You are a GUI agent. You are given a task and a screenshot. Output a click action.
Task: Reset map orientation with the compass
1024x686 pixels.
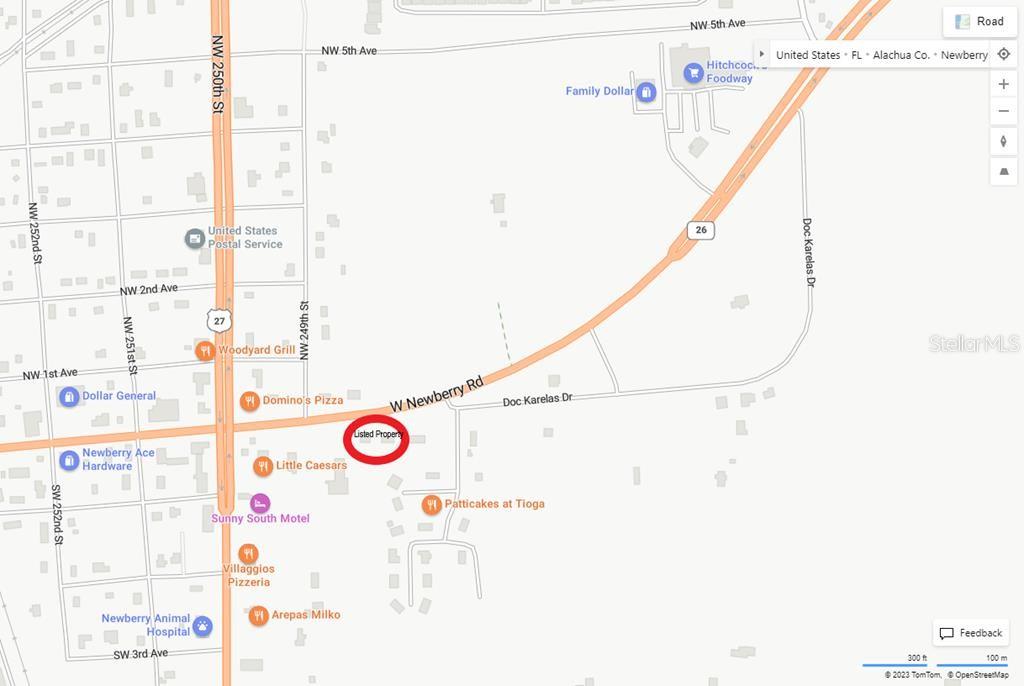pos(1004,141)
